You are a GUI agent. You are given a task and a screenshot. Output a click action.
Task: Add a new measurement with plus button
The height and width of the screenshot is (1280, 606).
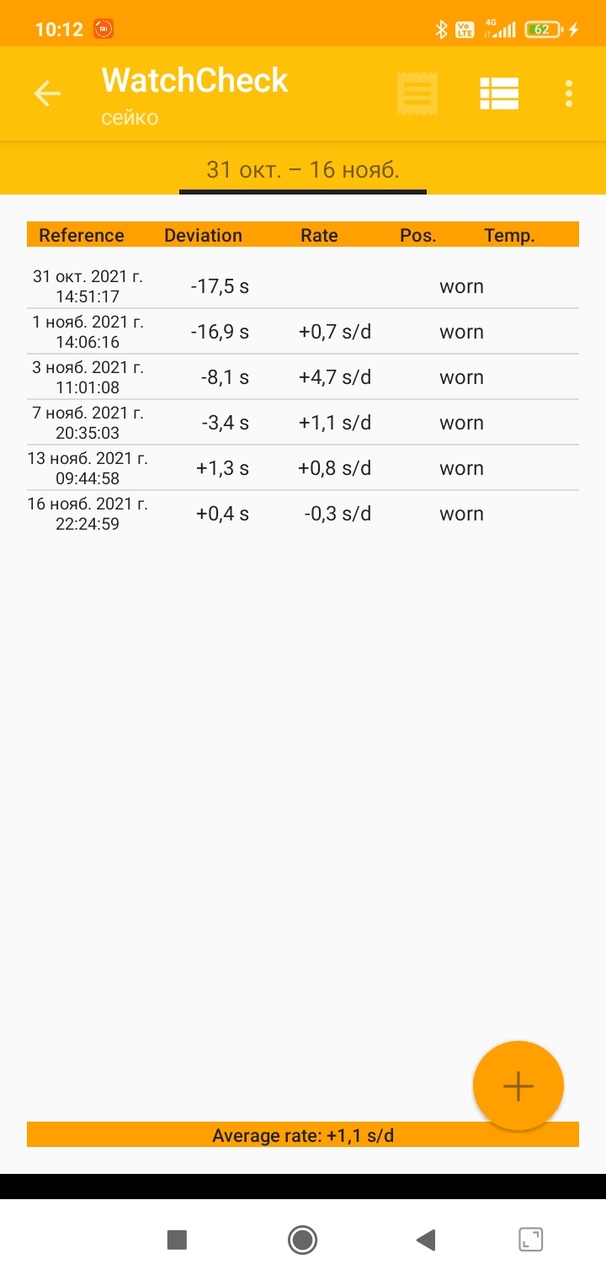pyautogui.click(x=518, y=1086)
